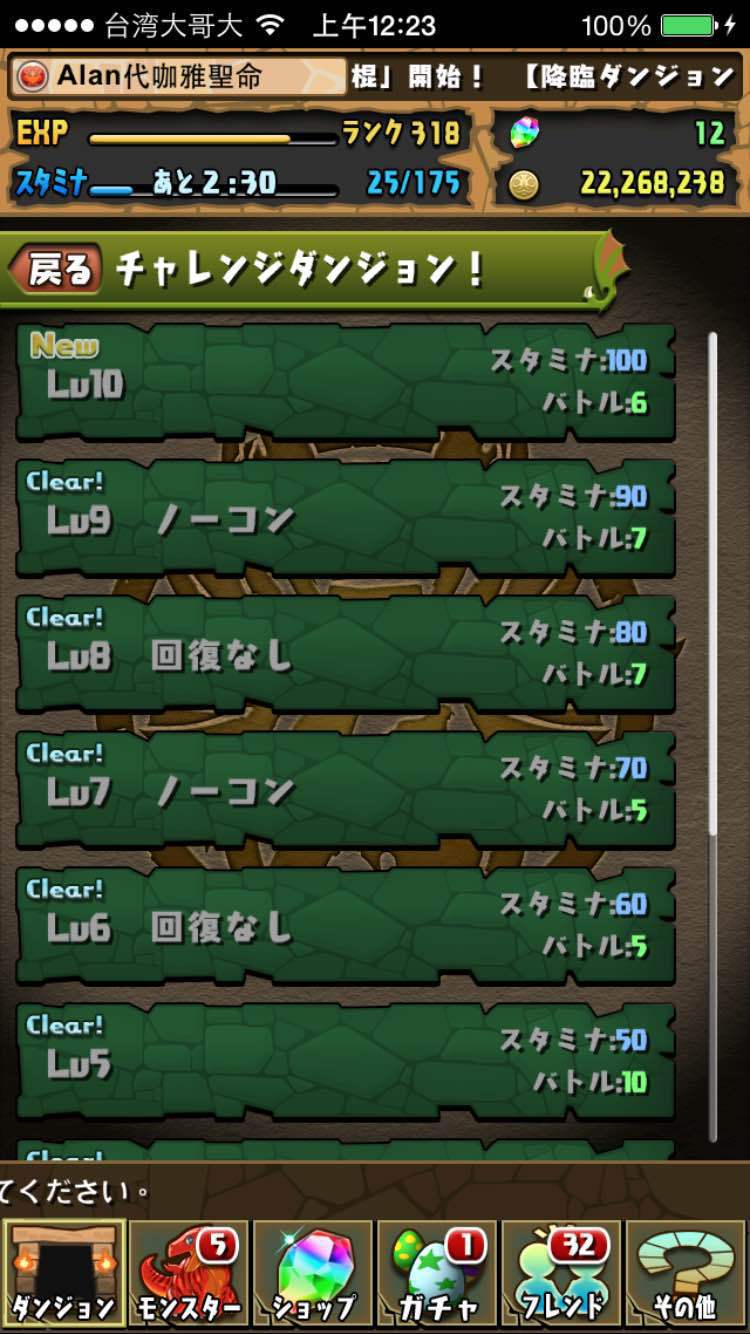750x1334 pixels.
Task: Switch to the ダンジョン tab
Action: pos(64,1270)
